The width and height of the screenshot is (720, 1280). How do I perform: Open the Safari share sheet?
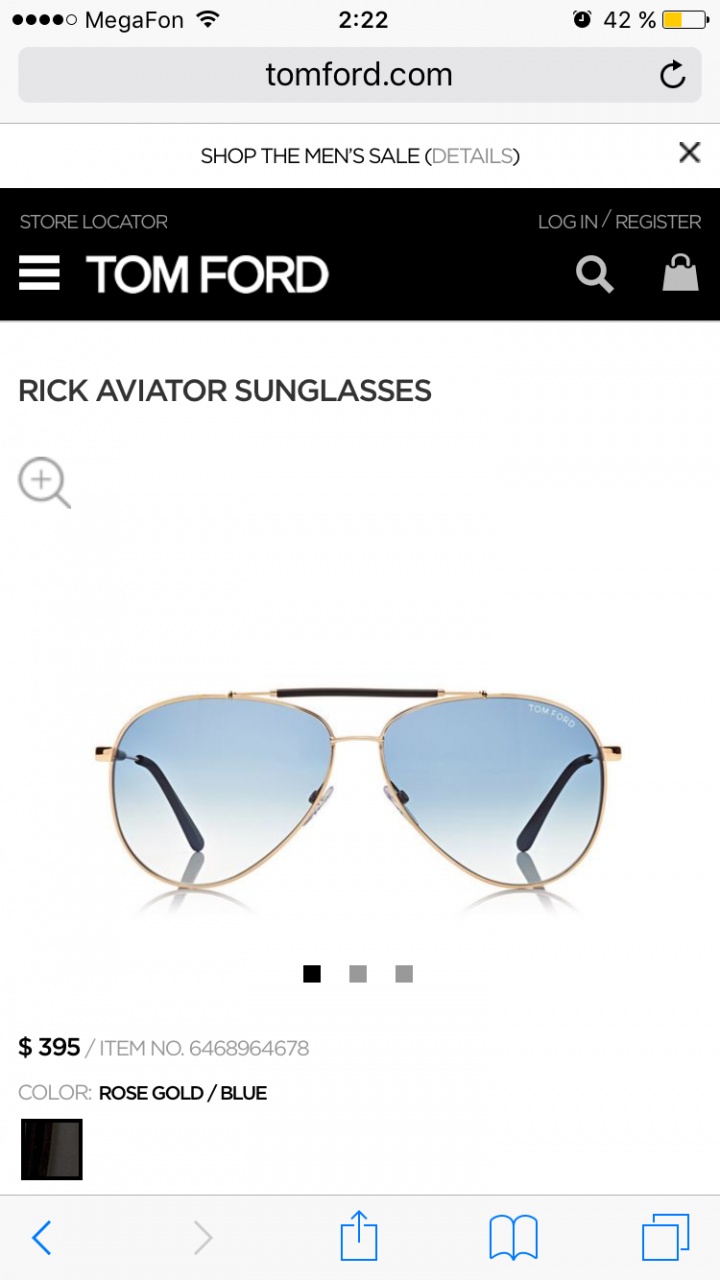click(359, 1237)
